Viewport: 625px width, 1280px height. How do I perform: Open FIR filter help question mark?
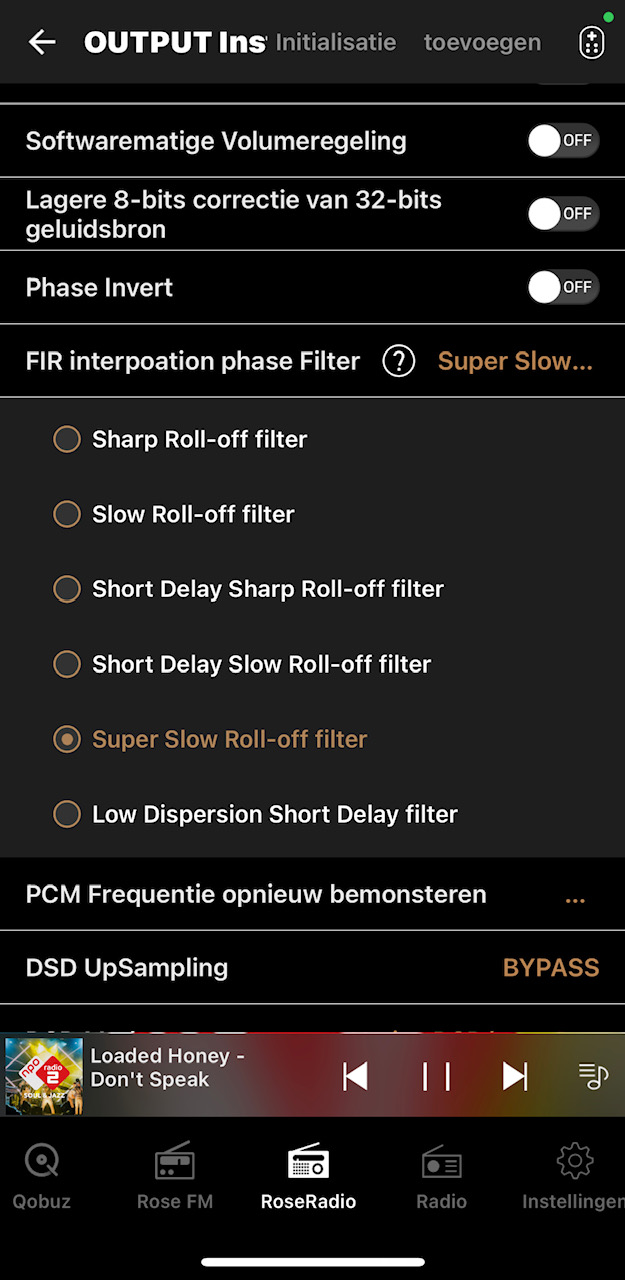[x=398, y=361]
